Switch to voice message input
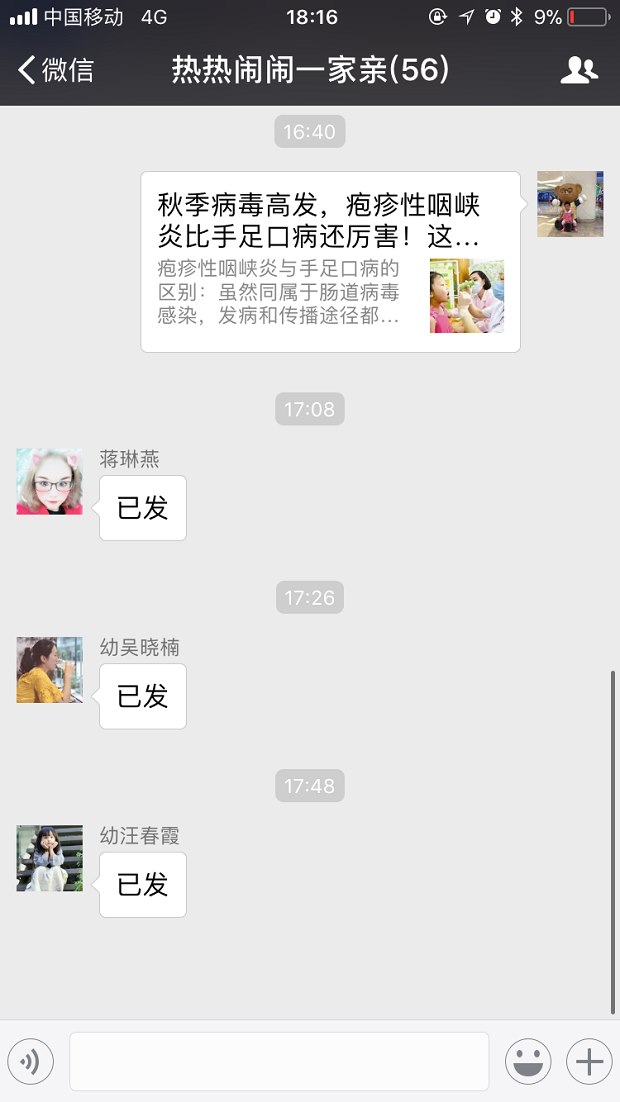Image resolution: width=620 pixels, height=1102 pixels. (30, 1061)
